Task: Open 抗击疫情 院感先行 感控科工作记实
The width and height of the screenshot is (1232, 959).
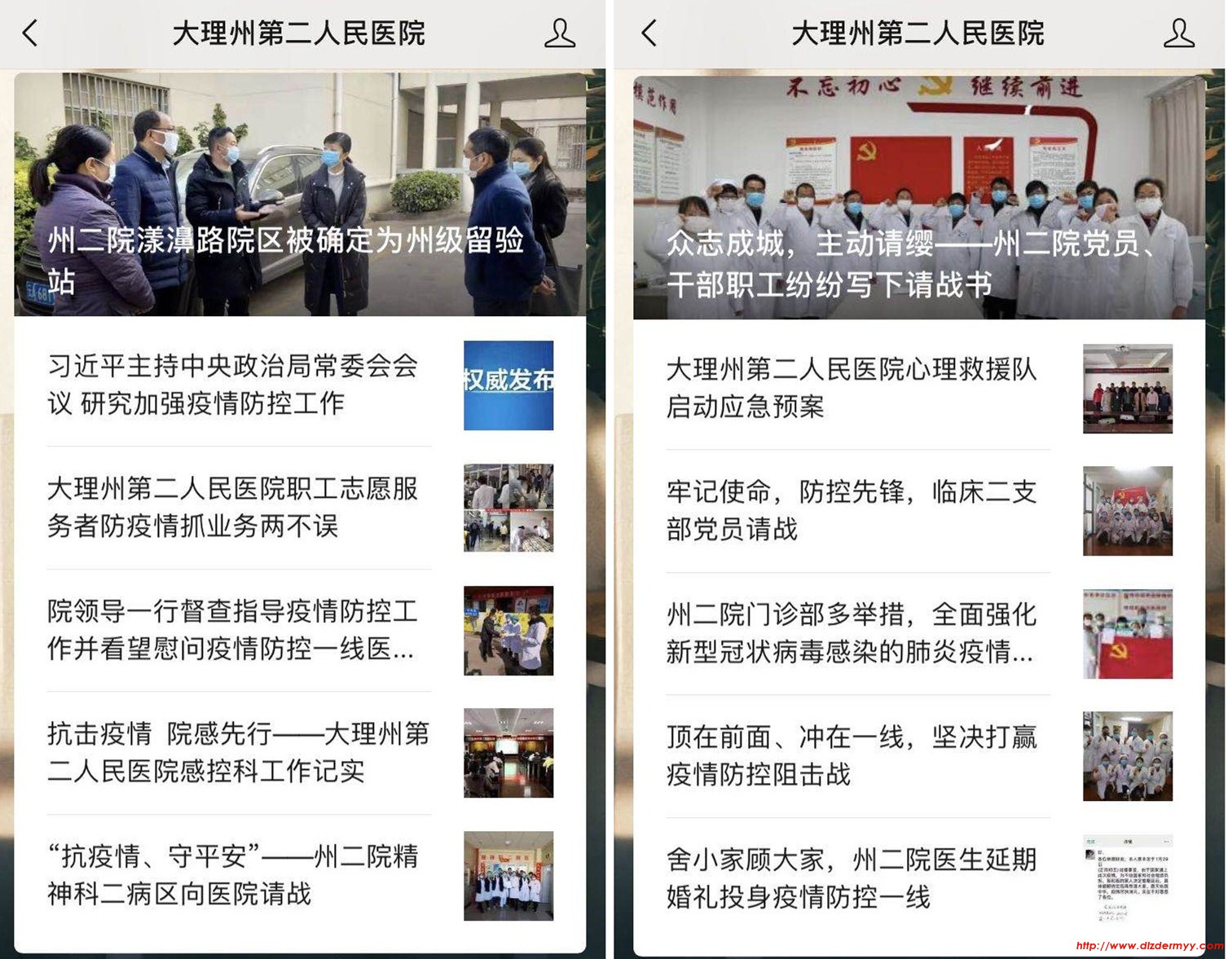Action: [x=236, y=752]
